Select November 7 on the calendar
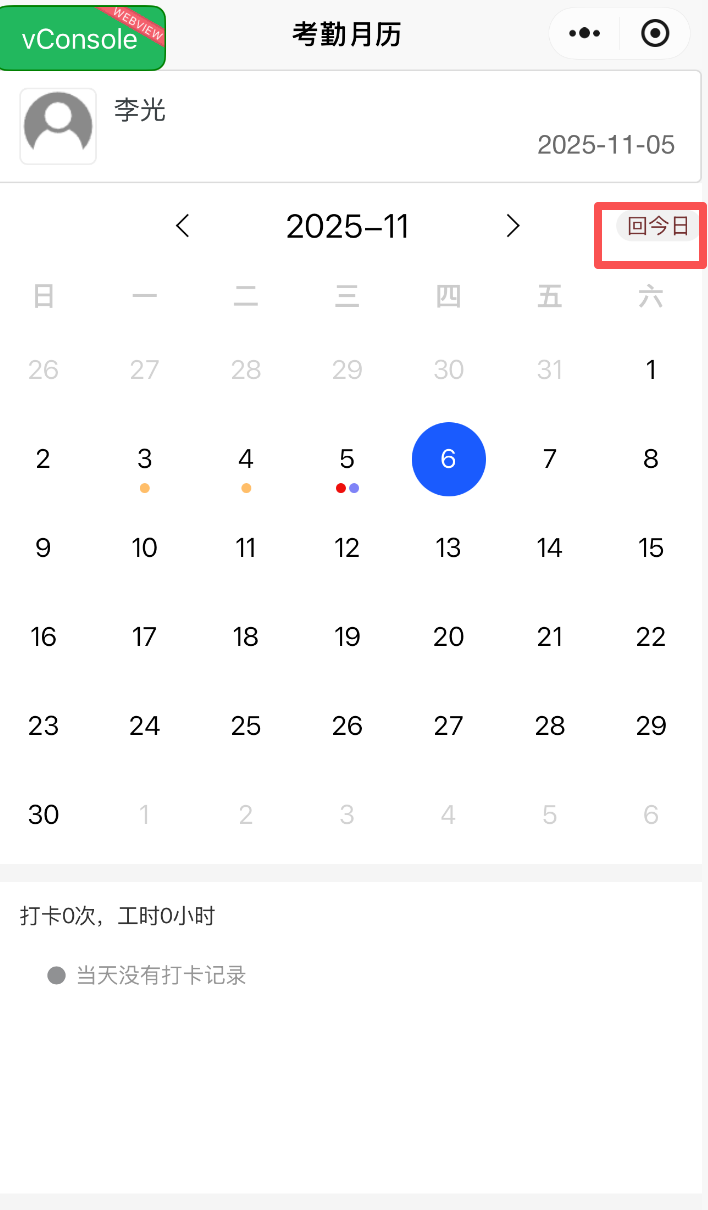 [x=550, y=459]
